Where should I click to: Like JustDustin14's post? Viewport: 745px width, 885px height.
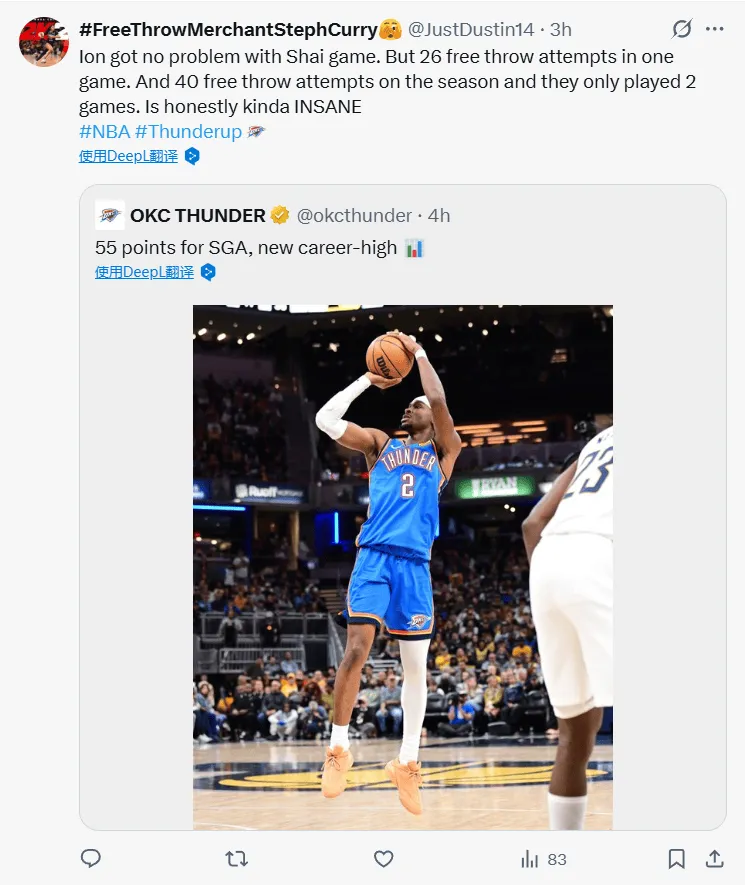click(383, 858)
